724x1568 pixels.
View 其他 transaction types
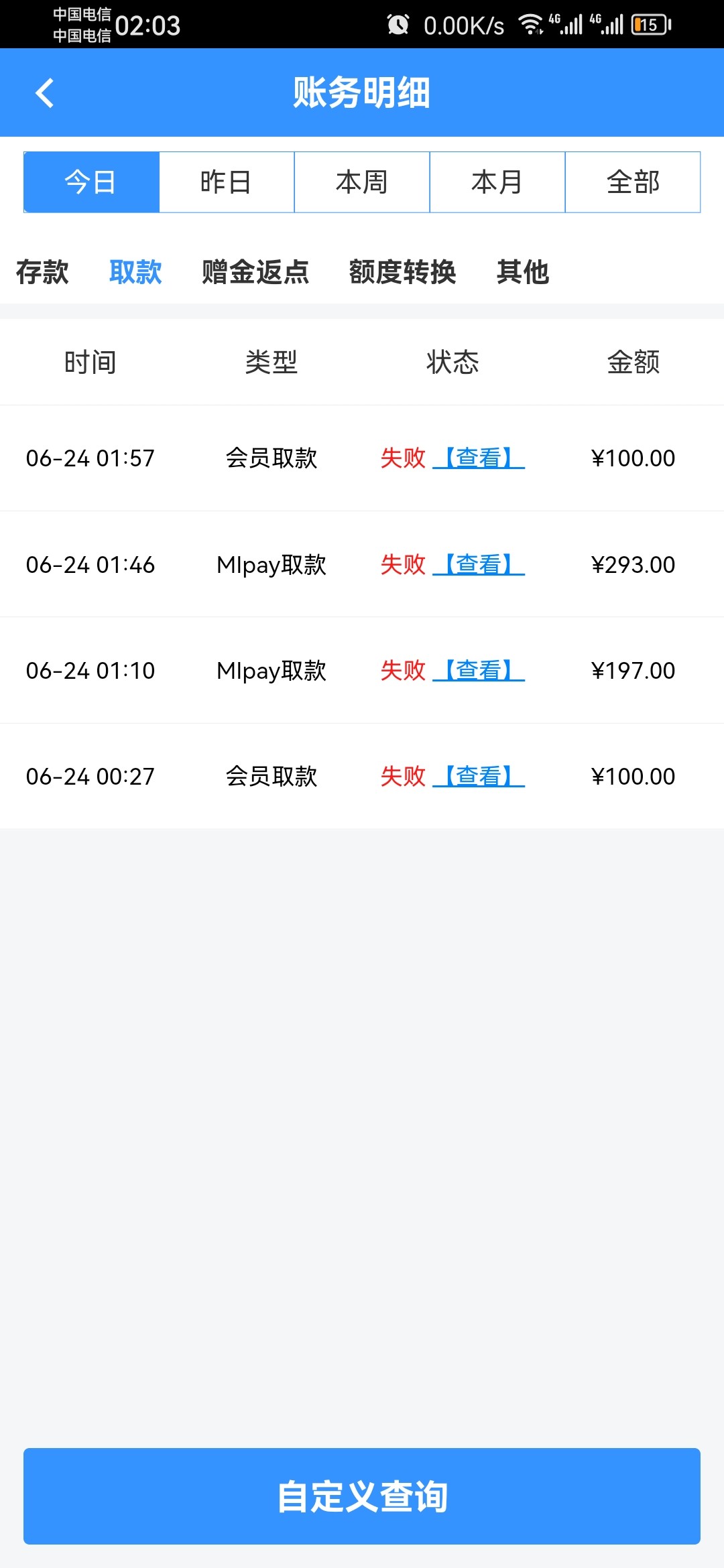[522, 272]
